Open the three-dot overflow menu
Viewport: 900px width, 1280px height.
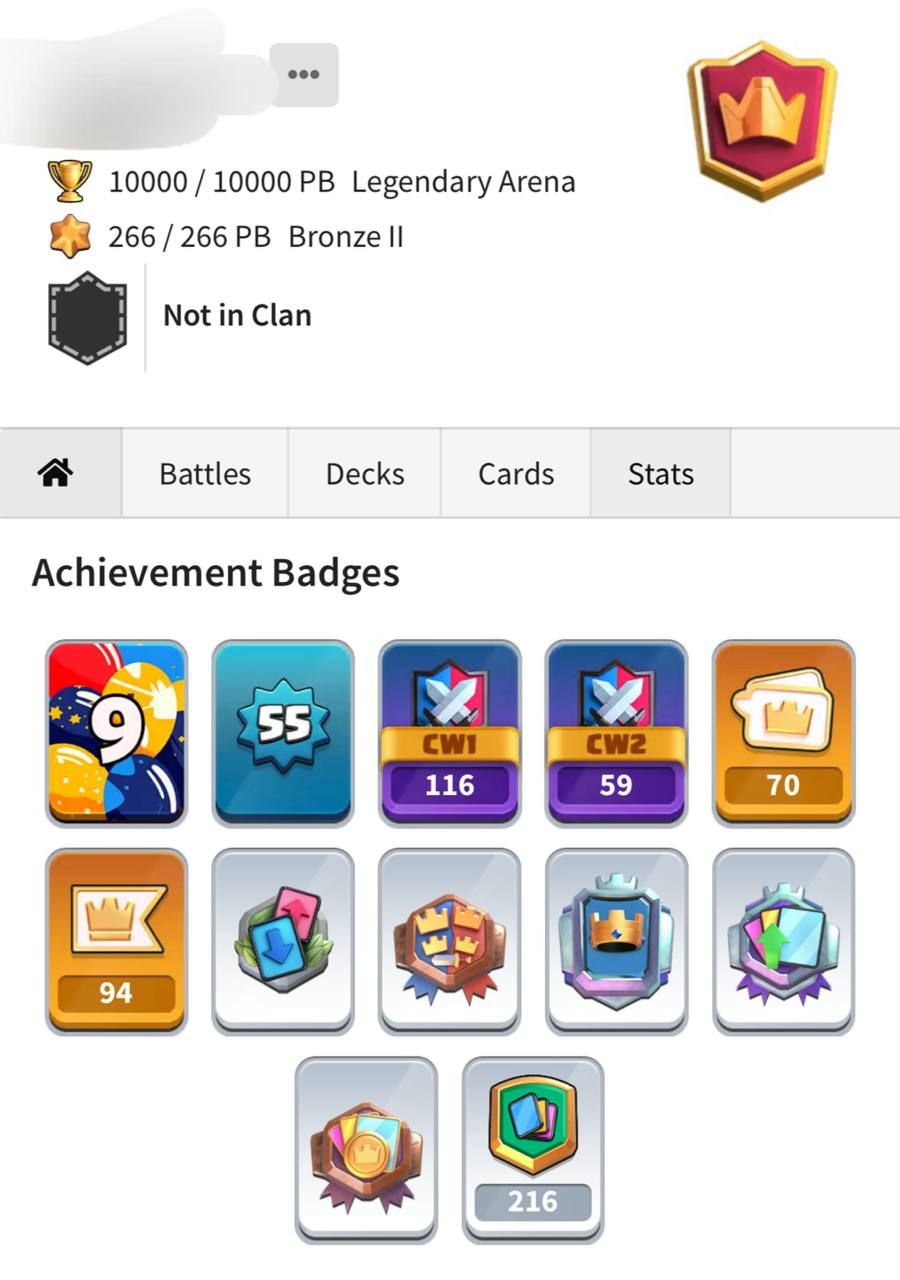tap(303, 75)
